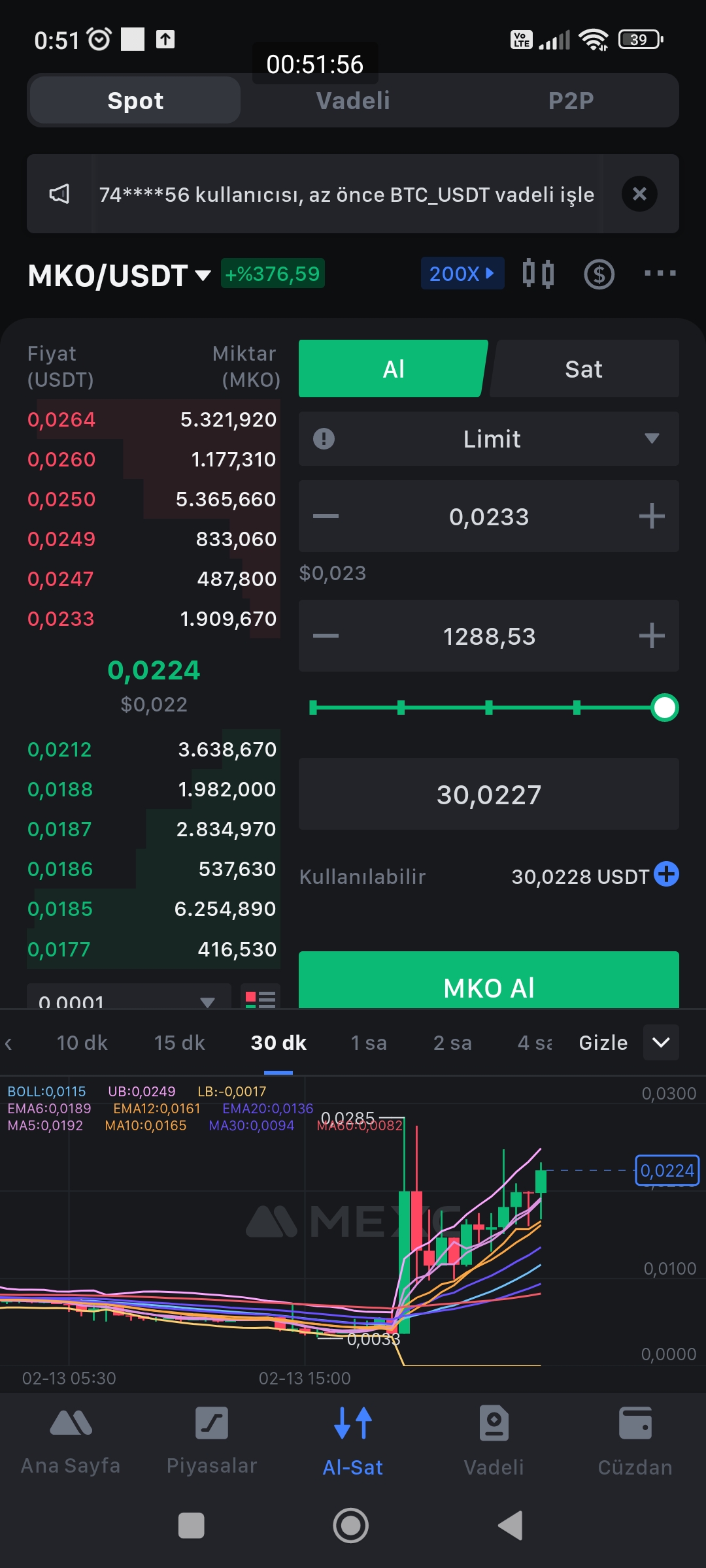
Task: Open the three-dot overflow menu
Action: coord(660,273)
